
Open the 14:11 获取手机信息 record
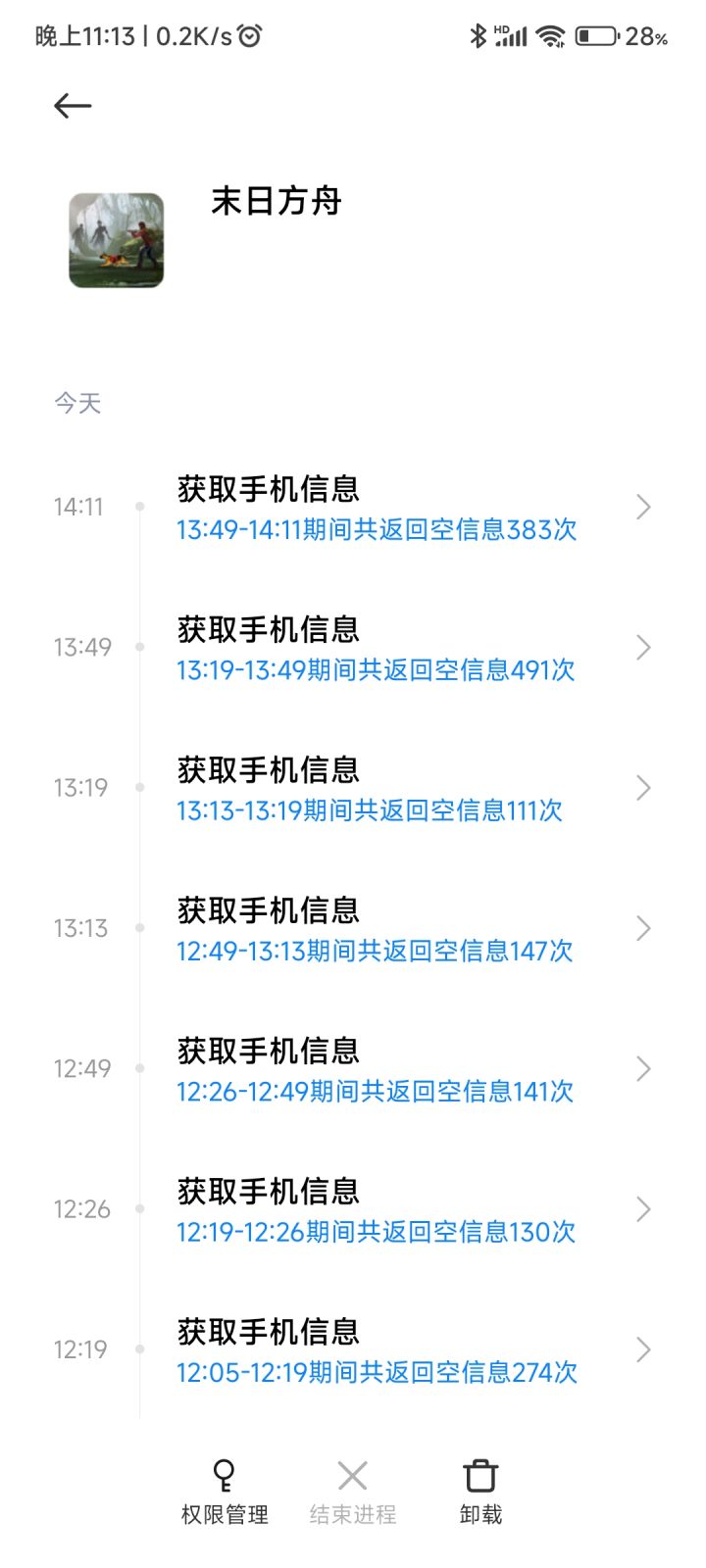click(377, 509)
